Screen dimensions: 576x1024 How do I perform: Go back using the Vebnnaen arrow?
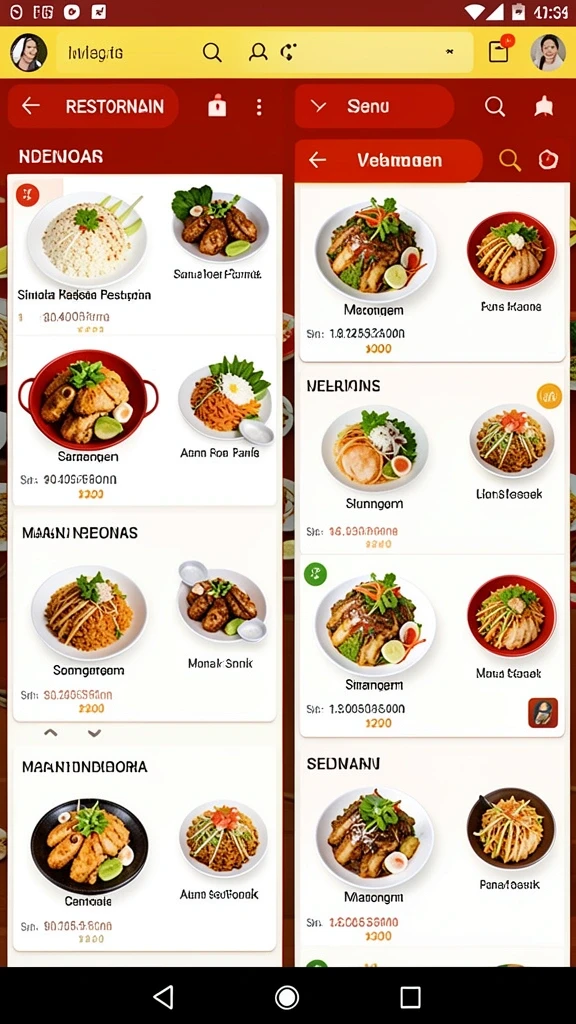[x=317, y=160]
